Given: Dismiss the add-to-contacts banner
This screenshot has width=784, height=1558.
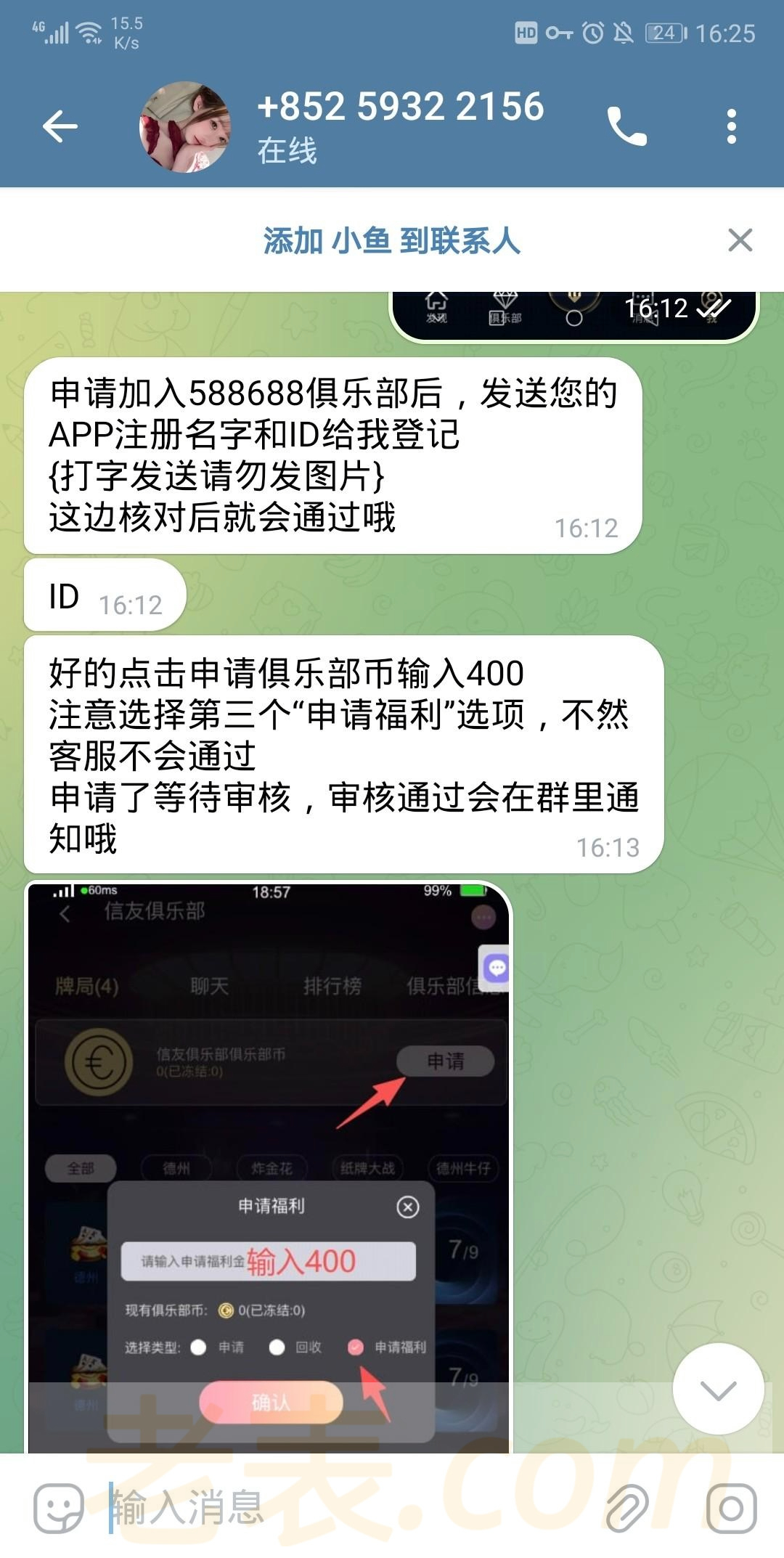Looking at the screenshot, I should click(740, 240).
